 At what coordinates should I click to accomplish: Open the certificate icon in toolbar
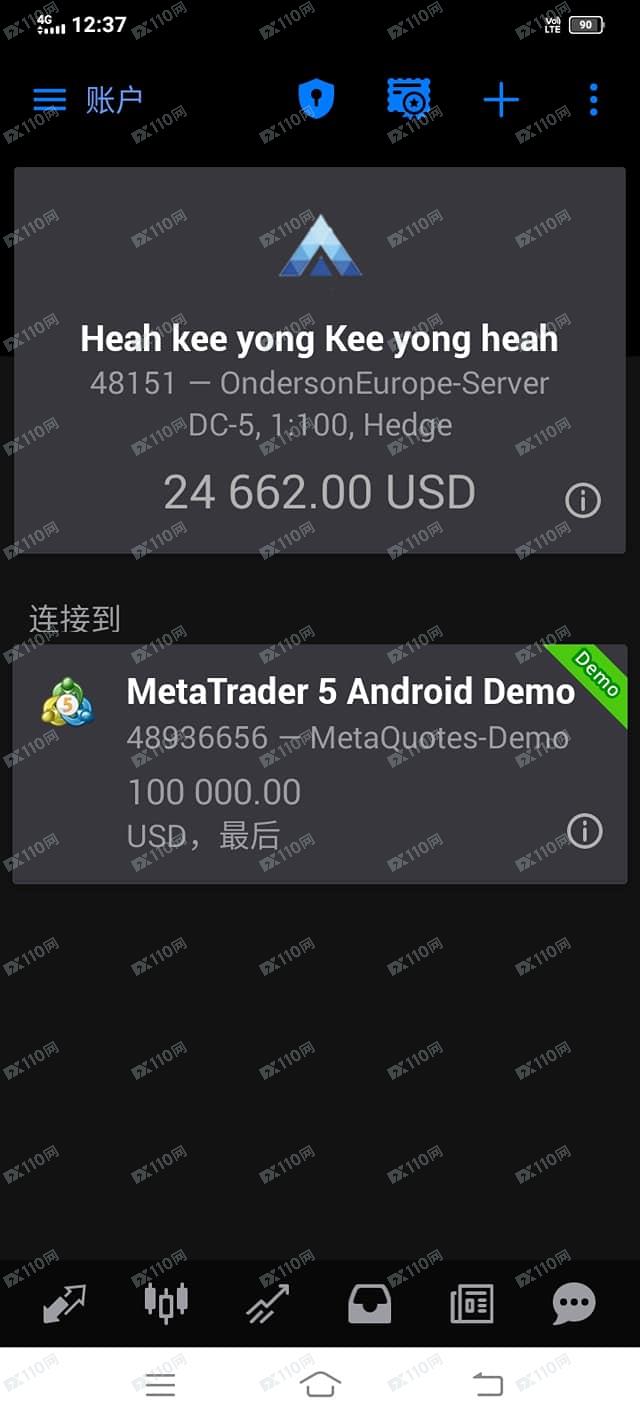408,100
